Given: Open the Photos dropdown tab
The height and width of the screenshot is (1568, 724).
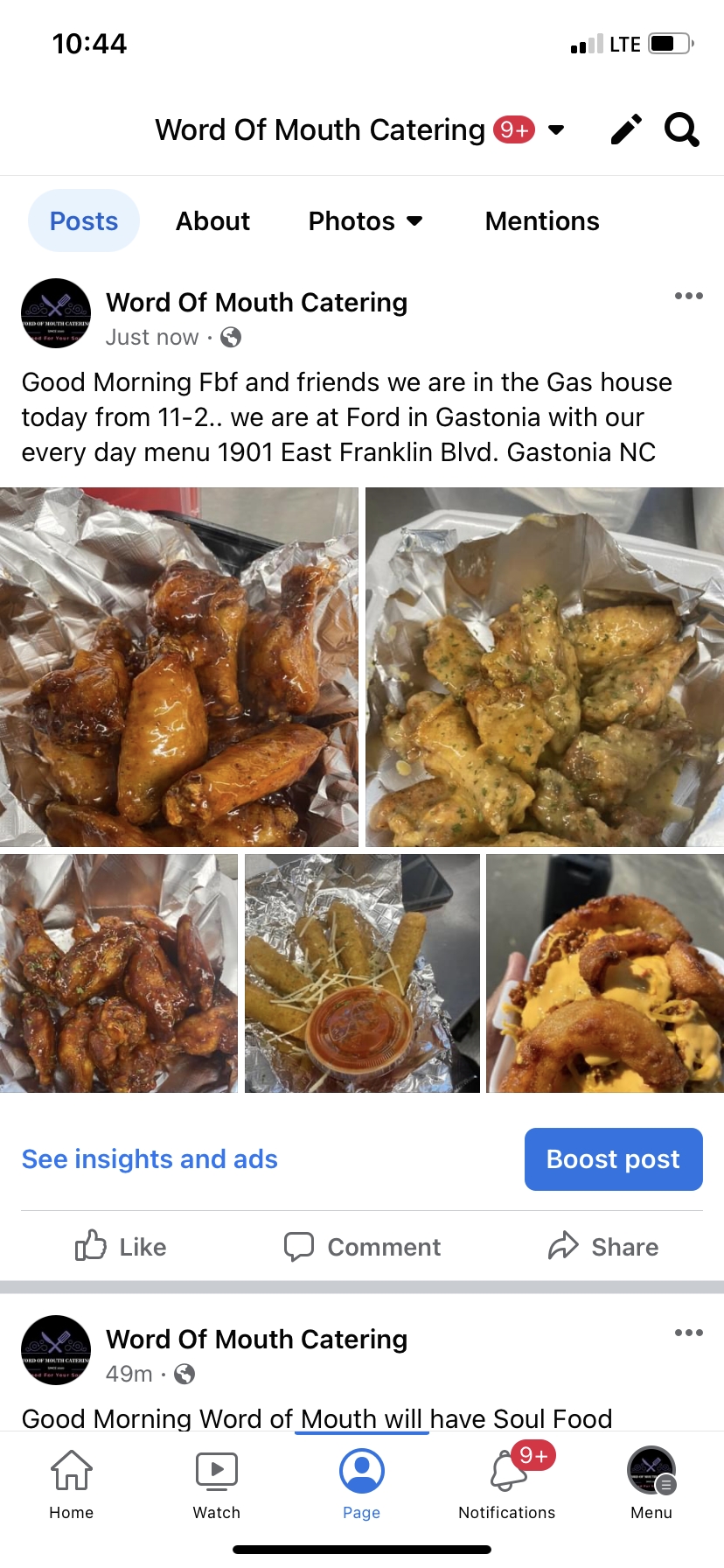Looking at the screenshot, I should tap(365, 221).
